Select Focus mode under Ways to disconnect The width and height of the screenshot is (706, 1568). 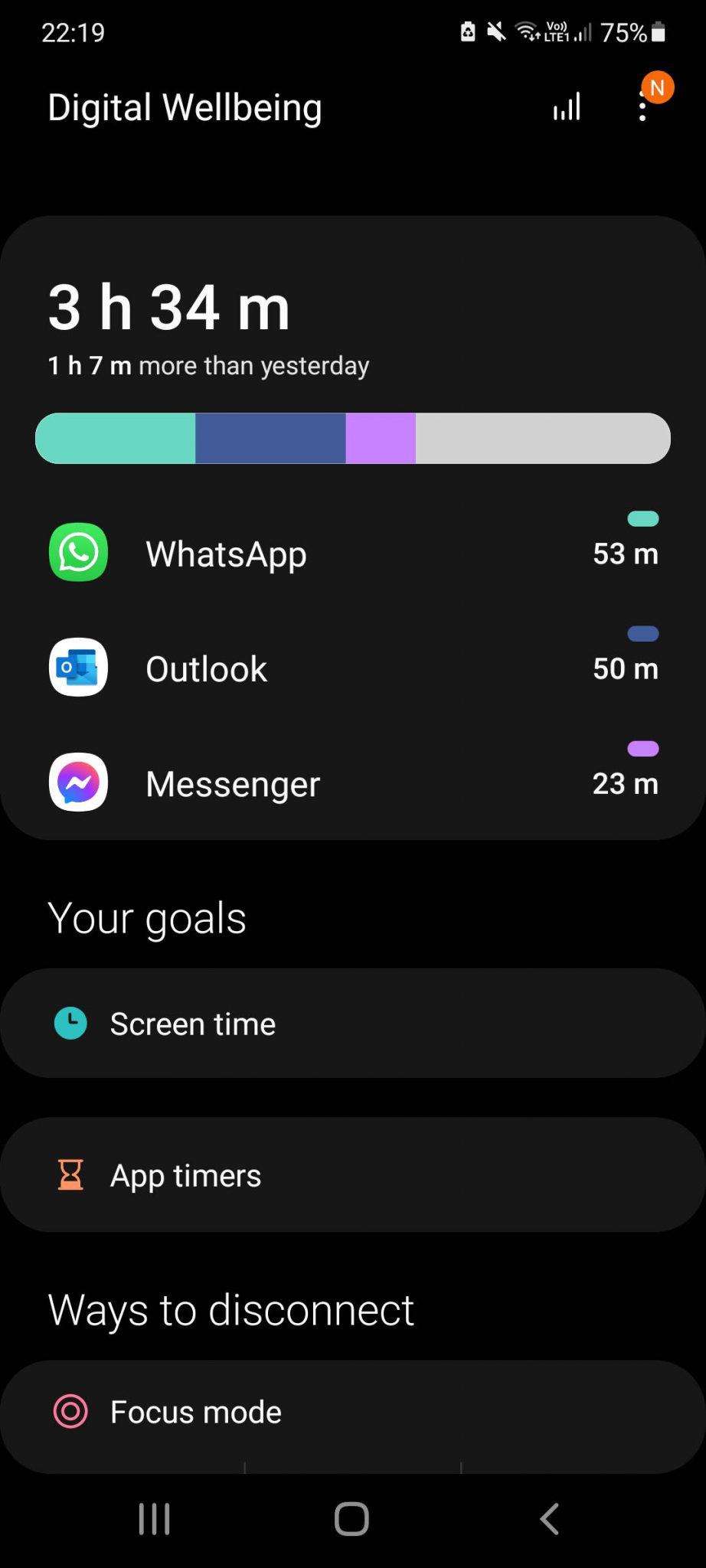[352, 1411]
